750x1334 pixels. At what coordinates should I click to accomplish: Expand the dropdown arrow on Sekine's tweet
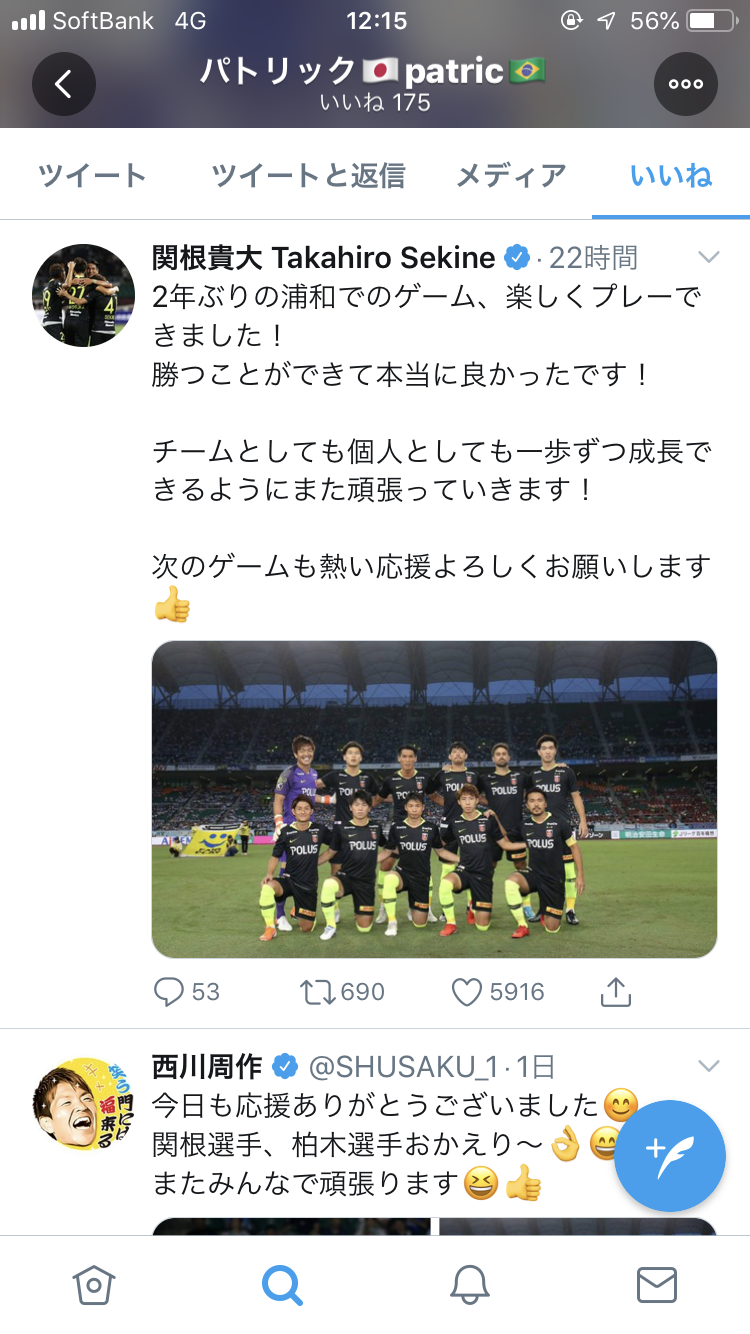point(708,258)
